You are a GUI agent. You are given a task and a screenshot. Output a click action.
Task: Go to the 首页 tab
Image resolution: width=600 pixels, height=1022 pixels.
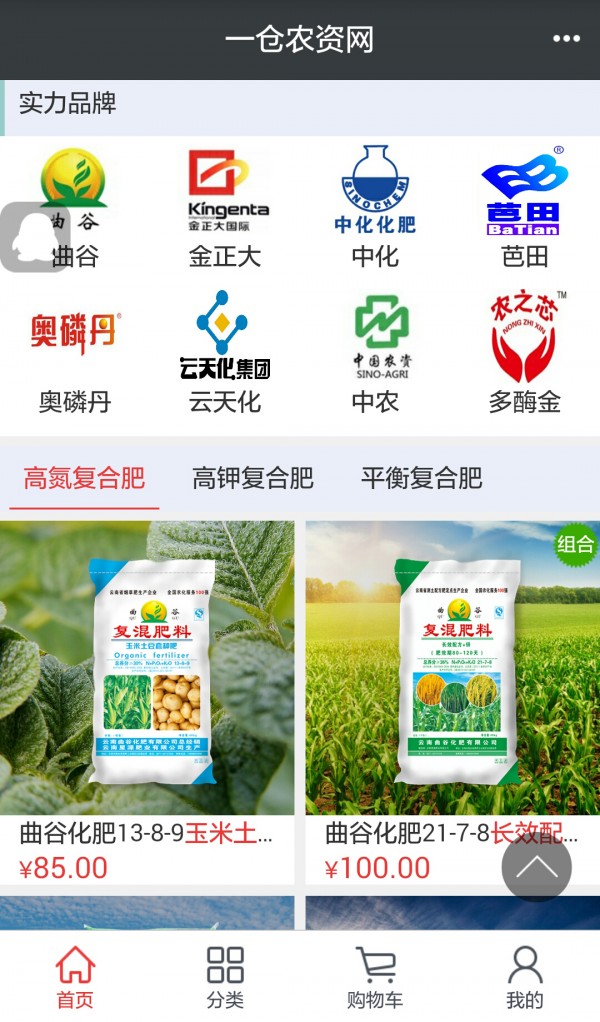click(75, 977)
